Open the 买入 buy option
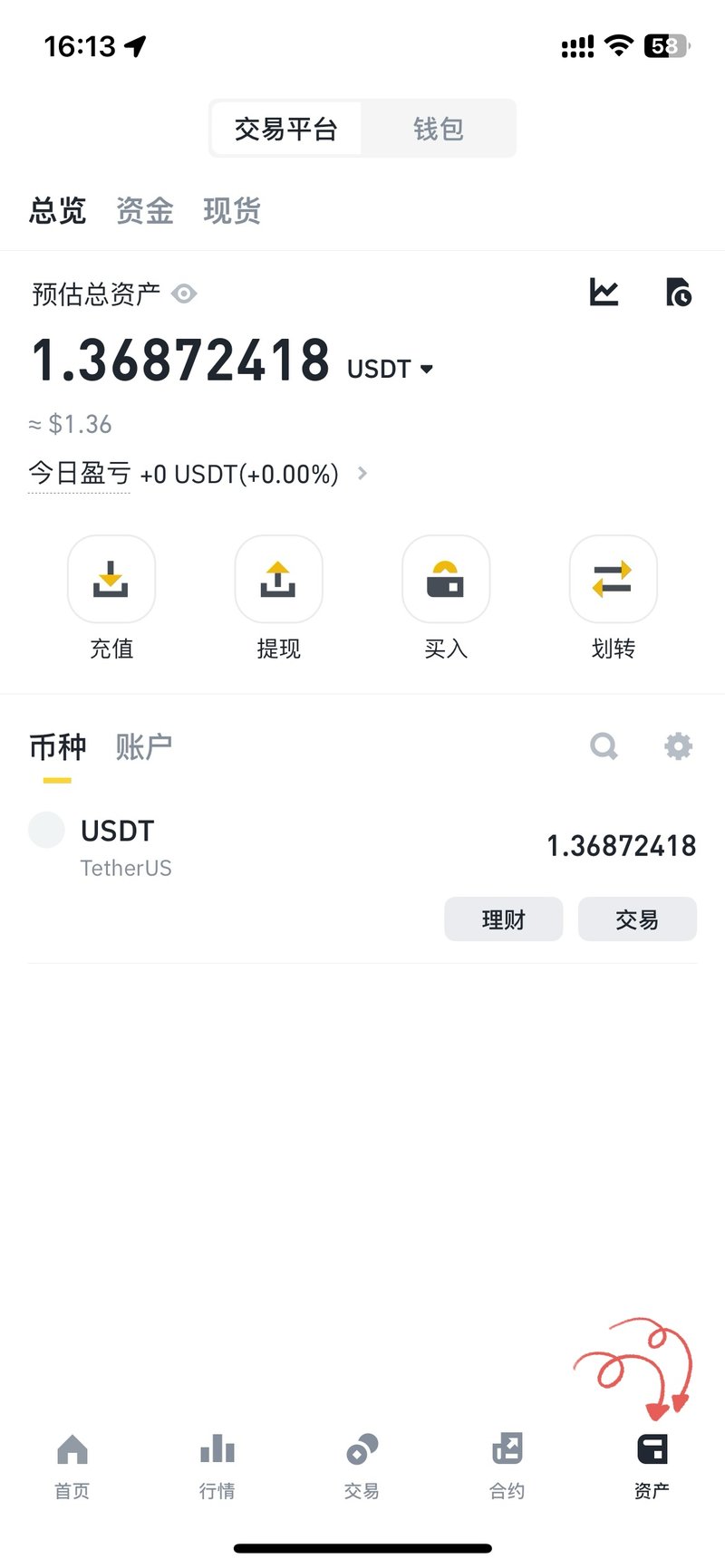This screenshot has height=1568, width=725. 446,580
